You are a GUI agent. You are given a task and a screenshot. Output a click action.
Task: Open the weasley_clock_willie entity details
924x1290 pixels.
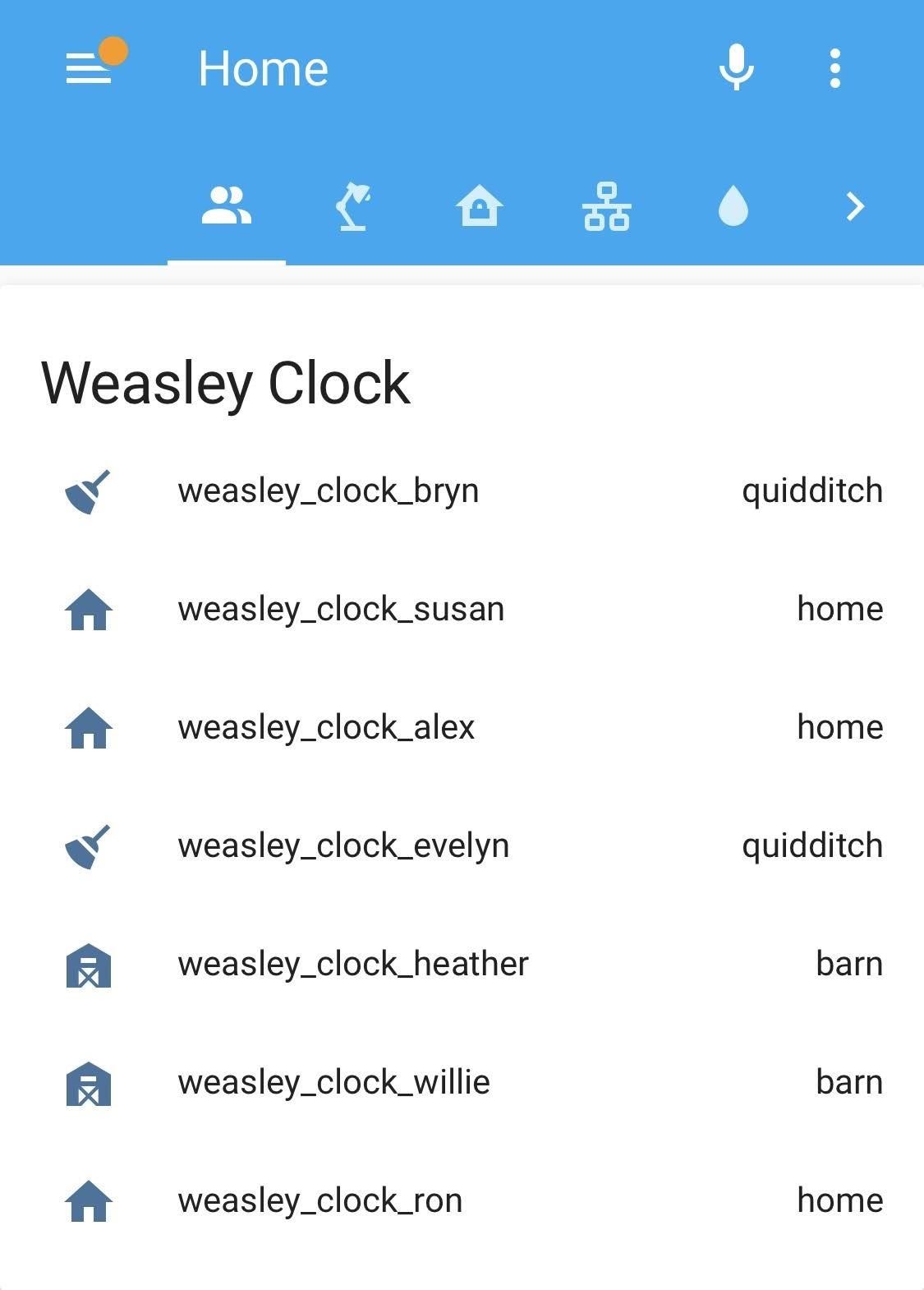click(x=333, y=1082)
